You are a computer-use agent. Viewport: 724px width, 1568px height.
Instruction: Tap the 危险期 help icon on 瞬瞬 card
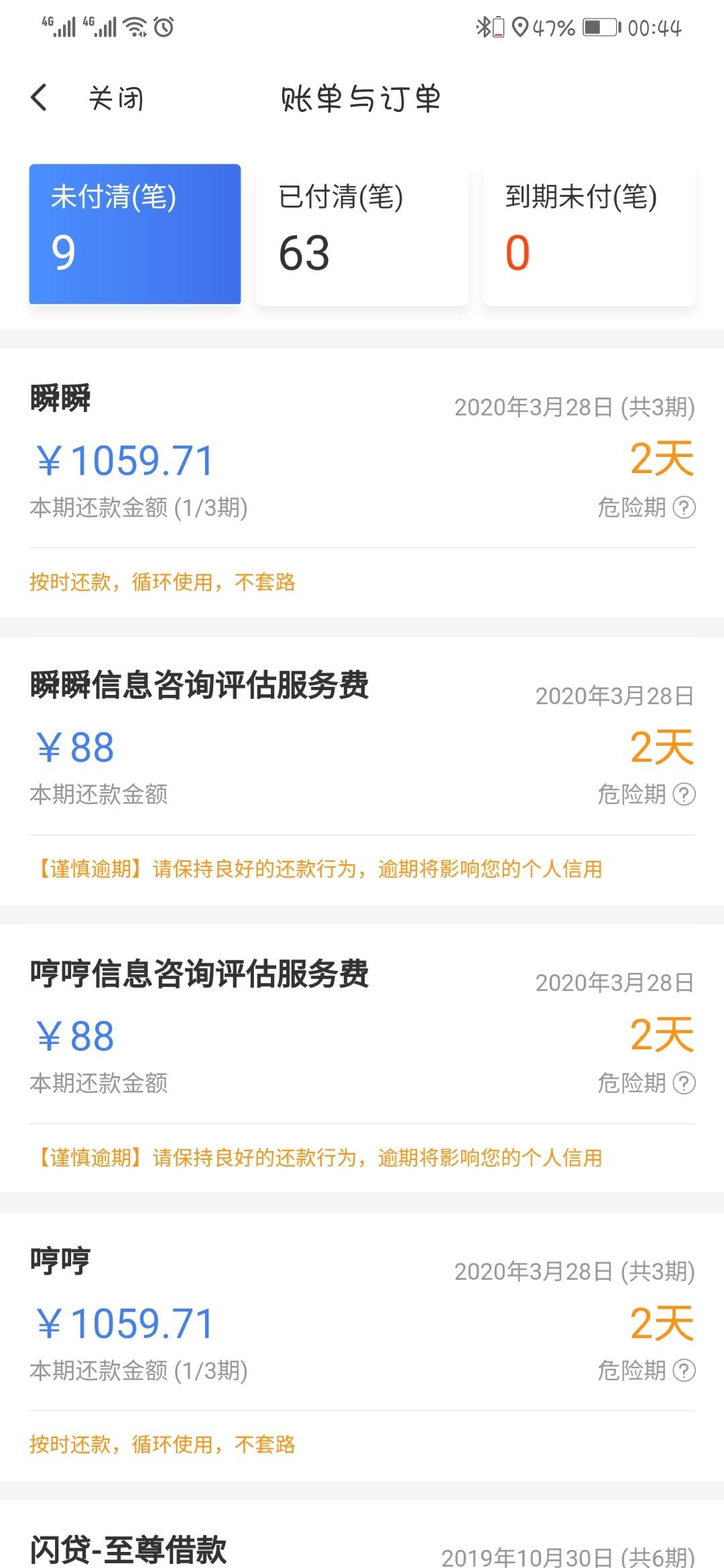click(x=684, y=507)
